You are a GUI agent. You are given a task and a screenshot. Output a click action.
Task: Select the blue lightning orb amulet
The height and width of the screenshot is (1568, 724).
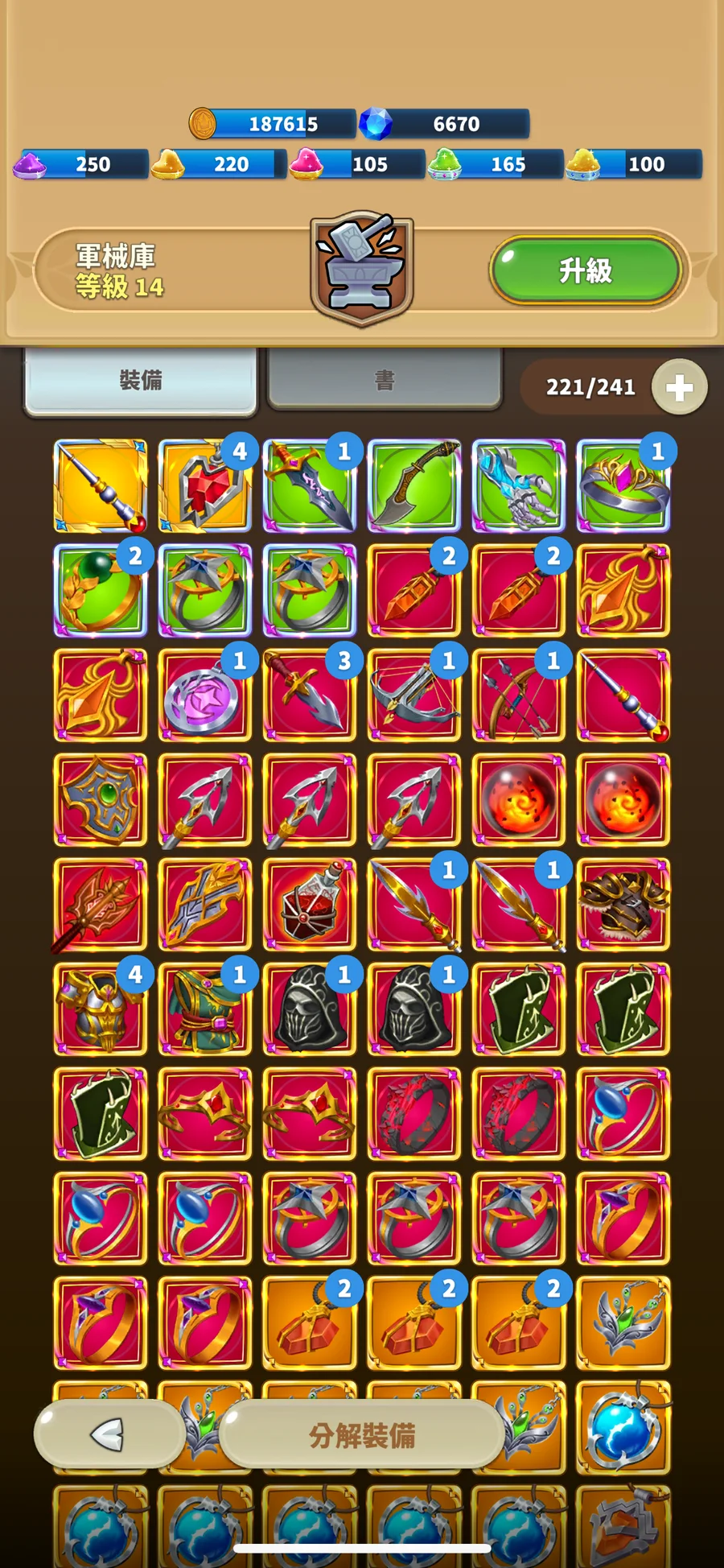tap(623, 1427)
